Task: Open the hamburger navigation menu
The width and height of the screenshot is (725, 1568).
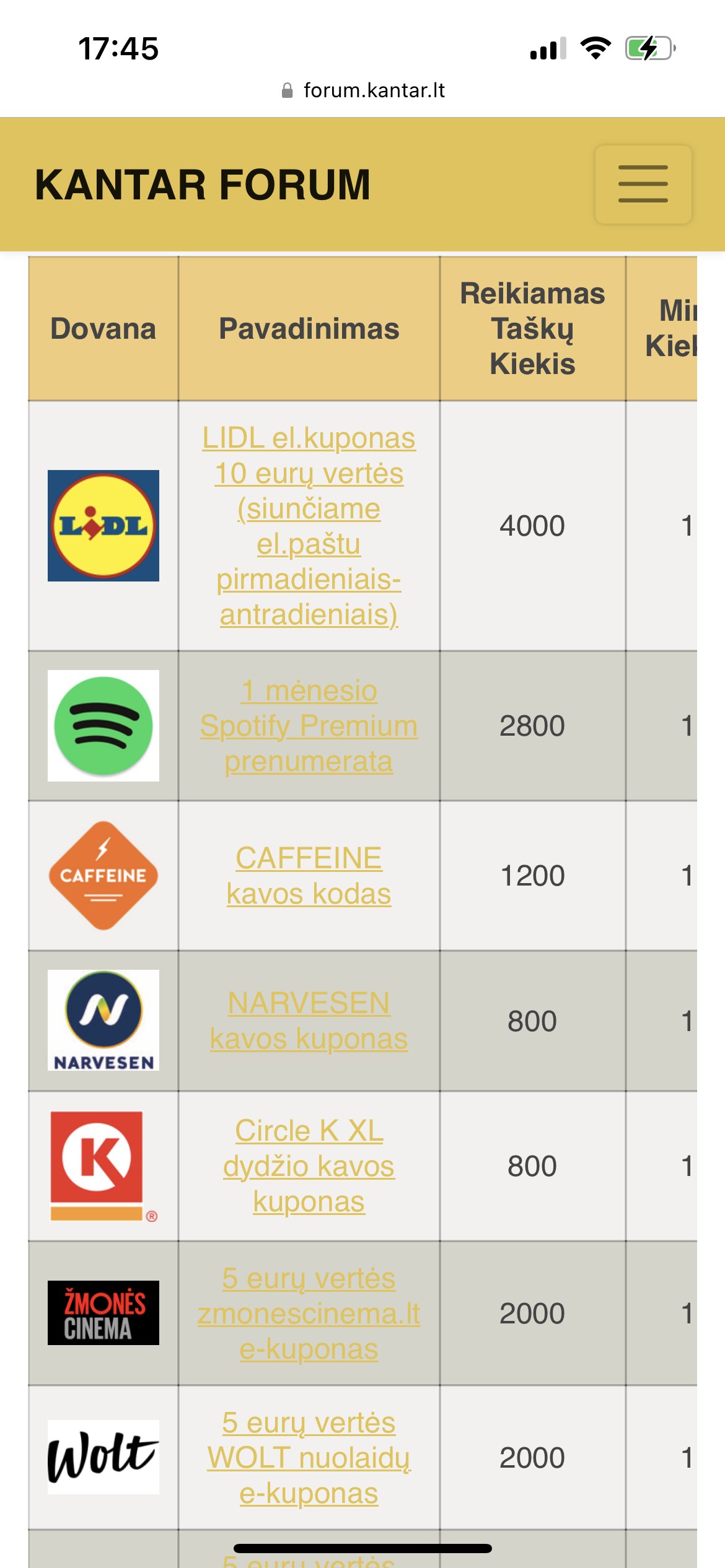Action: point(643,184)
